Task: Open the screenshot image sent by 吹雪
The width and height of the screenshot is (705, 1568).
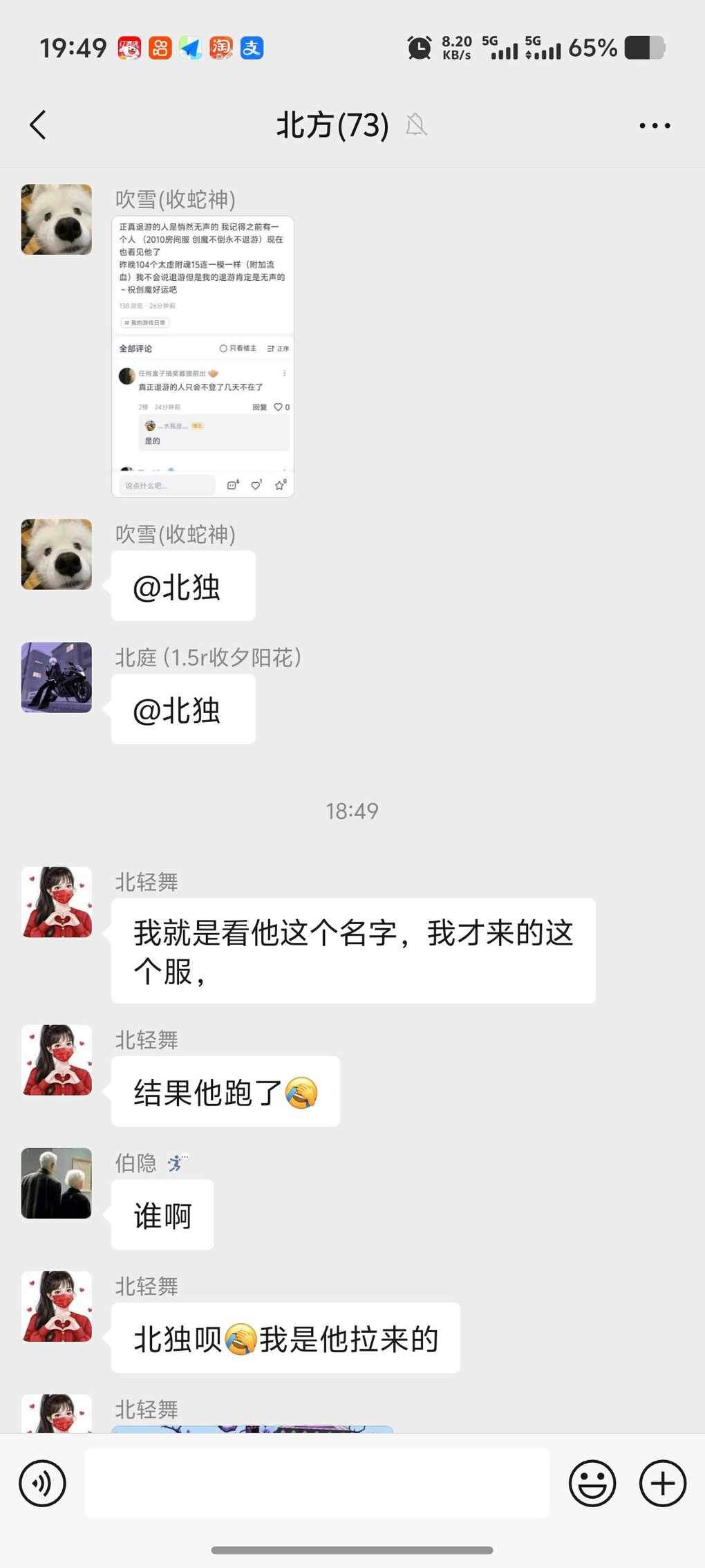Action: (x=203, y=356)
